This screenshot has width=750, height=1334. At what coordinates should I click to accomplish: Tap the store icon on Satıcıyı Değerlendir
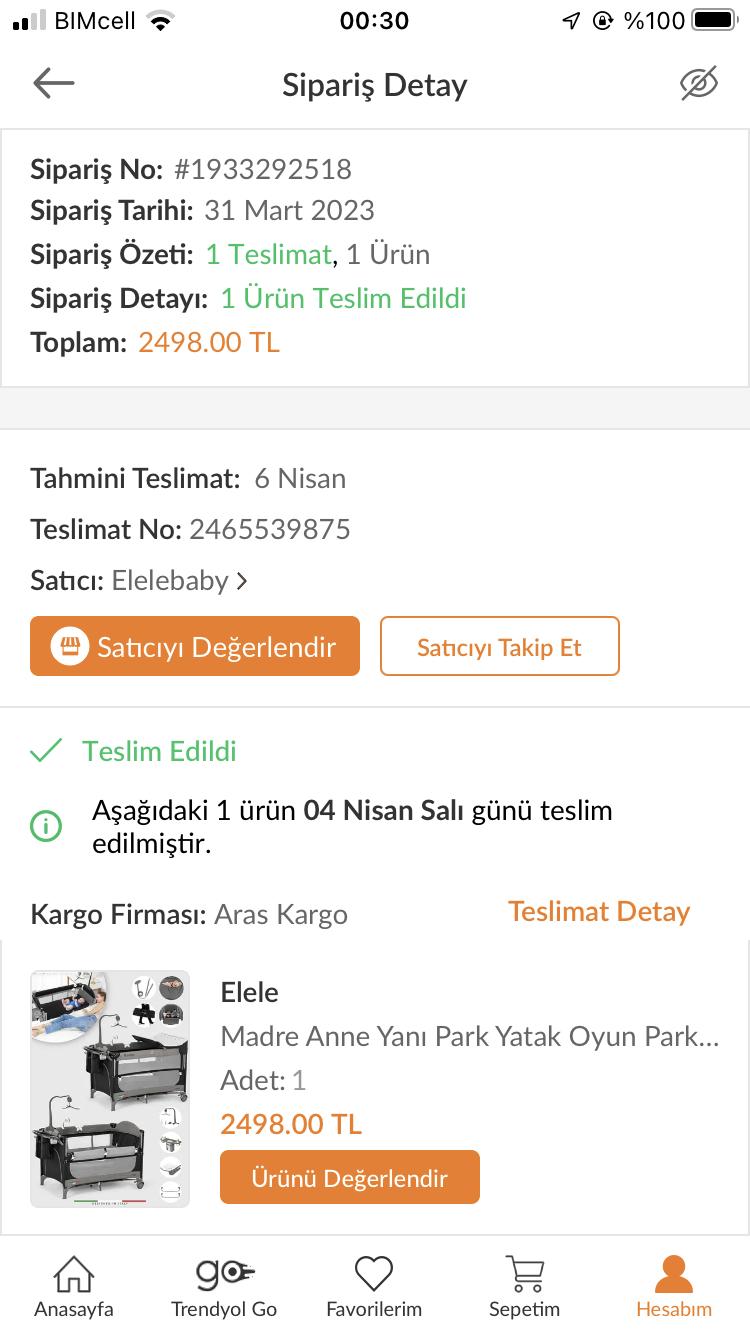click(x=69, y=646)
